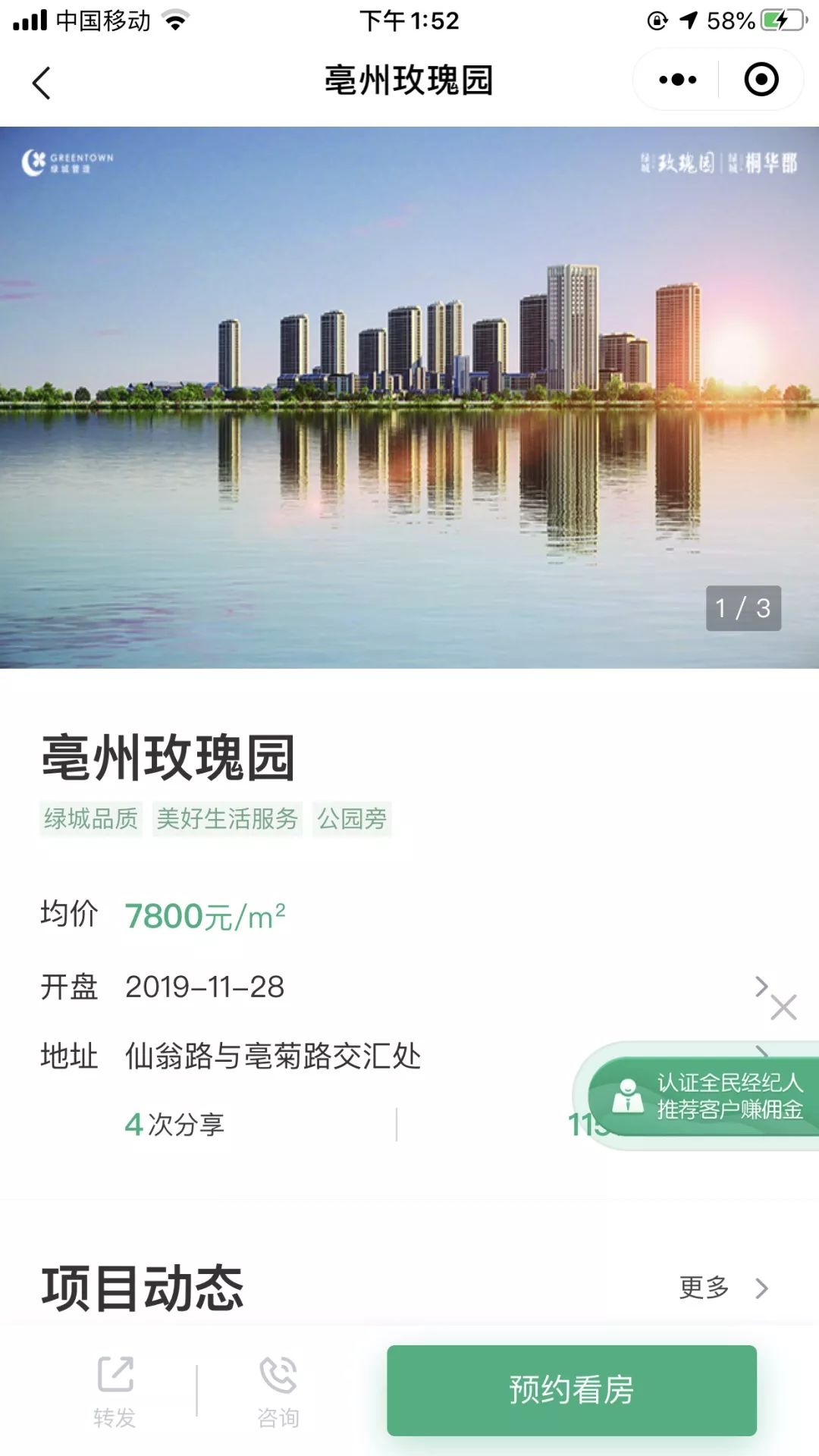
Task: Close the mini program with the circle icon
Action: [761, 80]
